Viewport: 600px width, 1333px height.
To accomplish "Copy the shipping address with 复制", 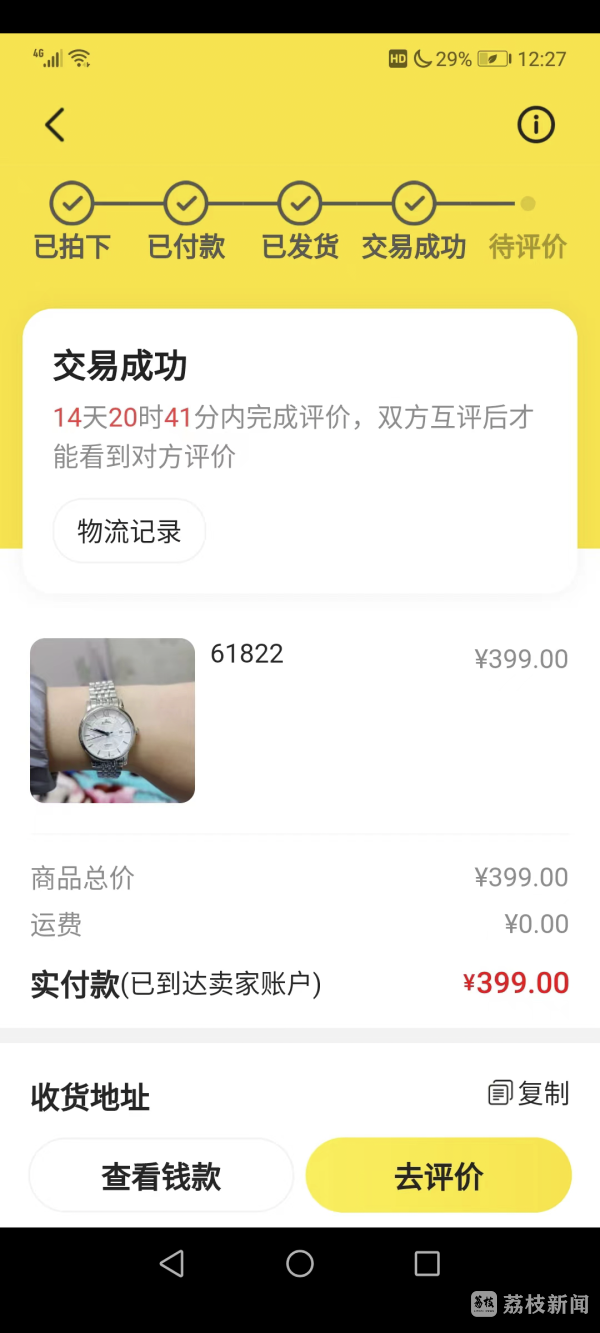I will coord(529,1094).
